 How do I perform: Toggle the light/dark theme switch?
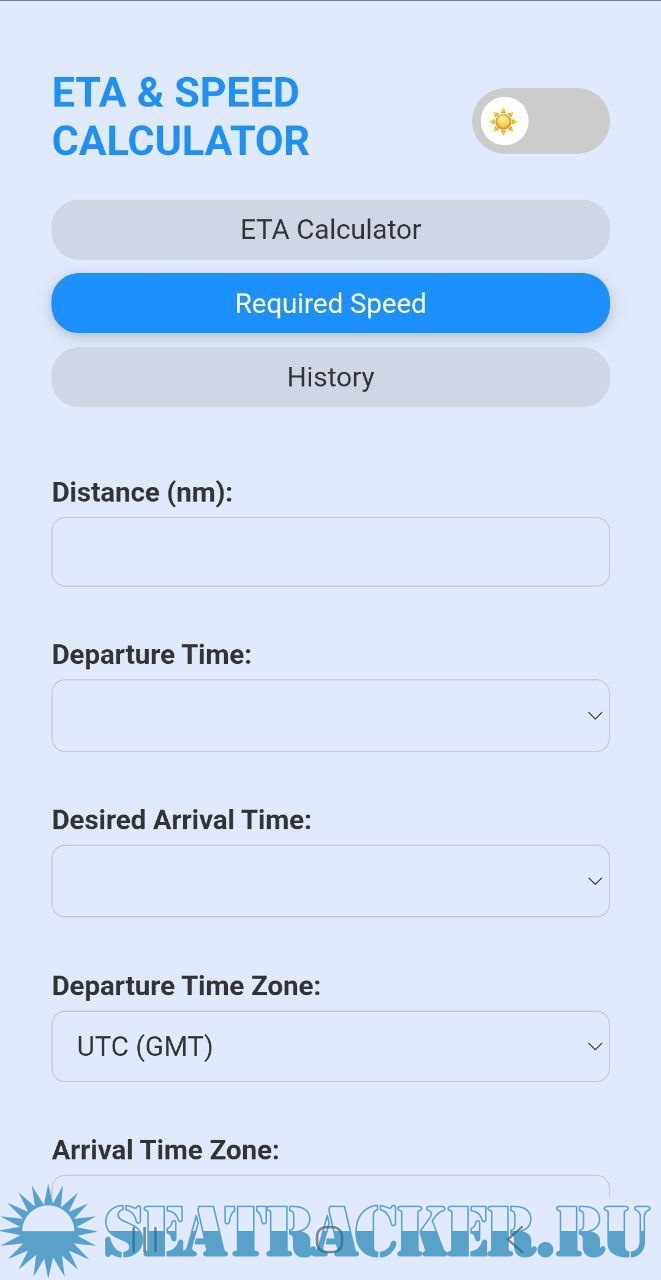pos(540,121)
